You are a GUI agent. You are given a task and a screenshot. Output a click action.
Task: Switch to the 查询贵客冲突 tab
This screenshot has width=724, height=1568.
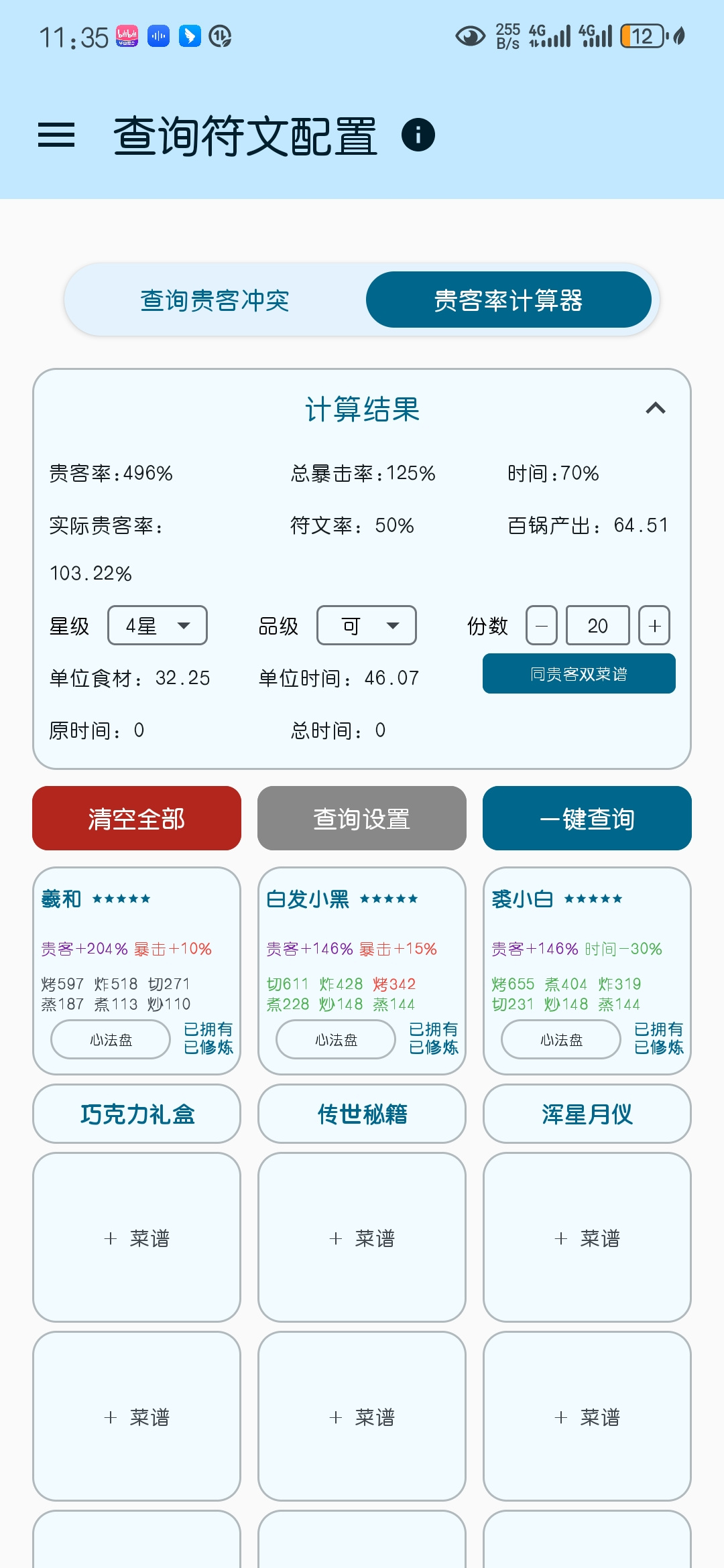click(215, 300)
